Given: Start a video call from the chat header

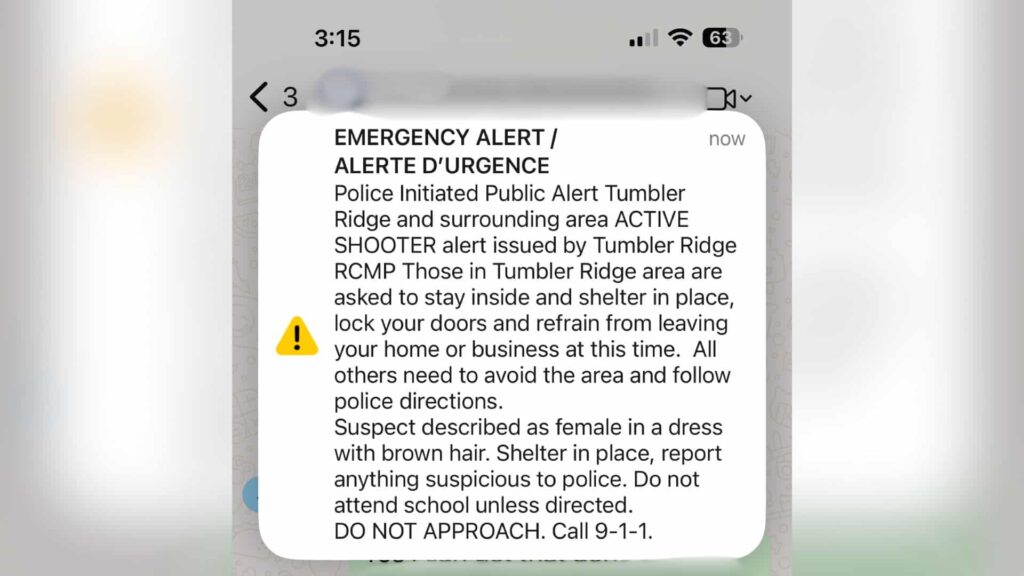Looking at the screenshot, I should pyautogui.click(x=722, y=98).
